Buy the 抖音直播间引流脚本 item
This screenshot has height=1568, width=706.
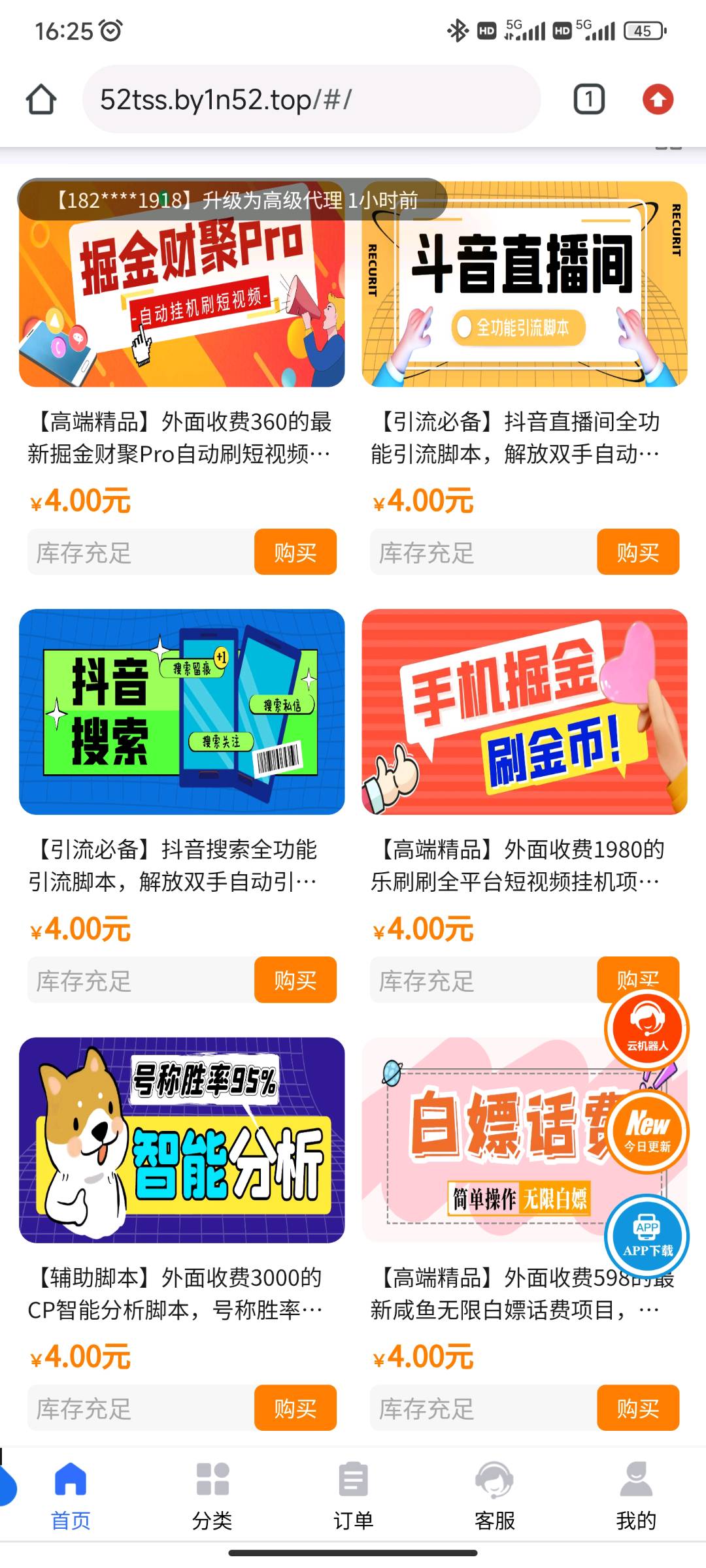pyautogui.click(x=638, y=552)
